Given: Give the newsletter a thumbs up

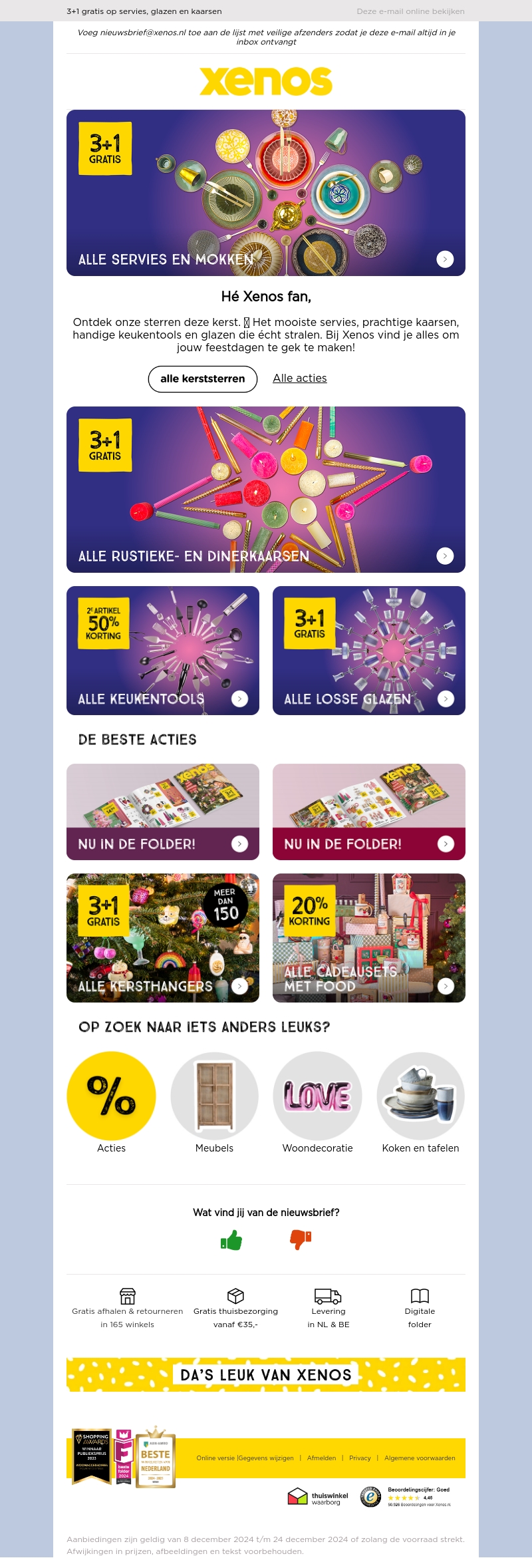Looking at the screenshot, I should 231,1240.
